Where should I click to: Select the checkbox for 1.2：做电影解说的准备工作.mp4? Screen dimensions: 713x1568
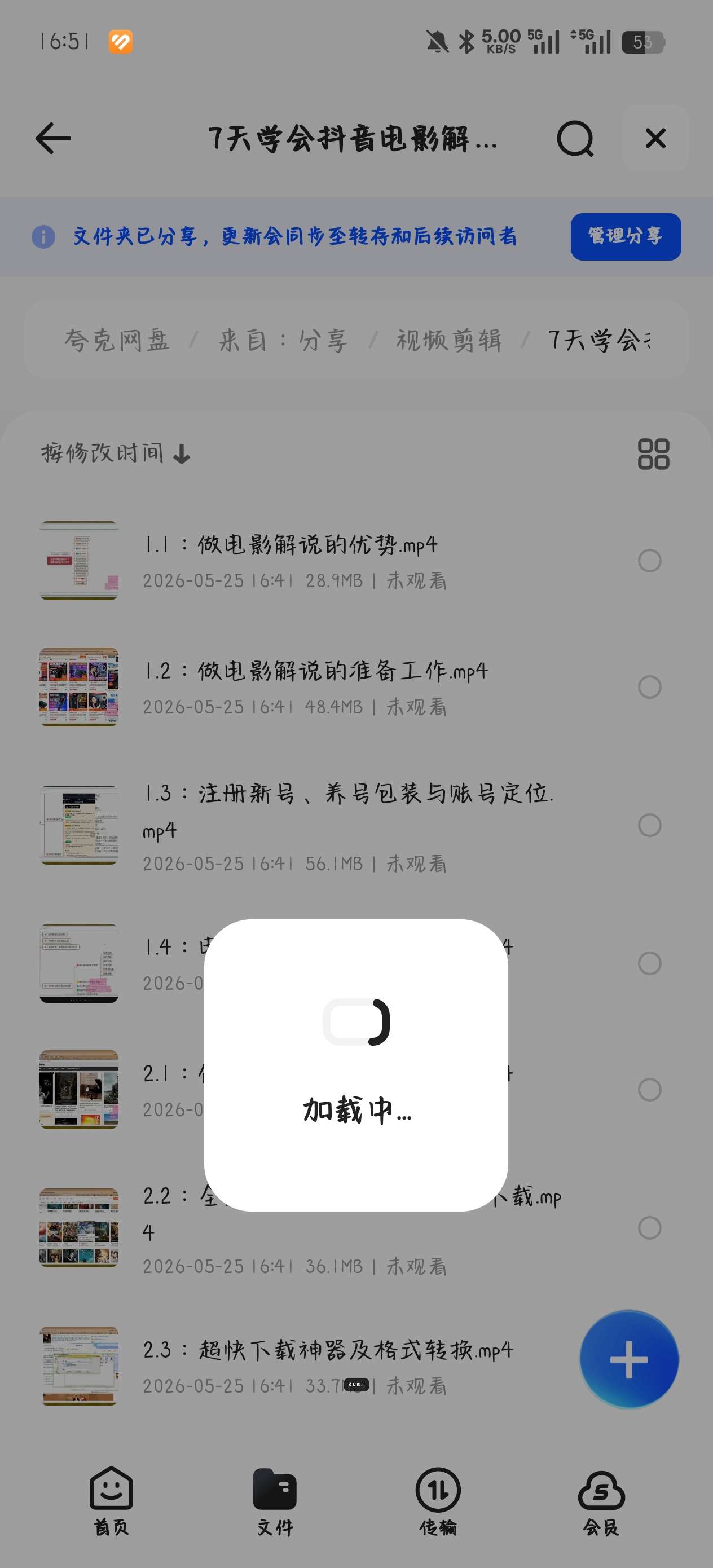tap(649, 686)
